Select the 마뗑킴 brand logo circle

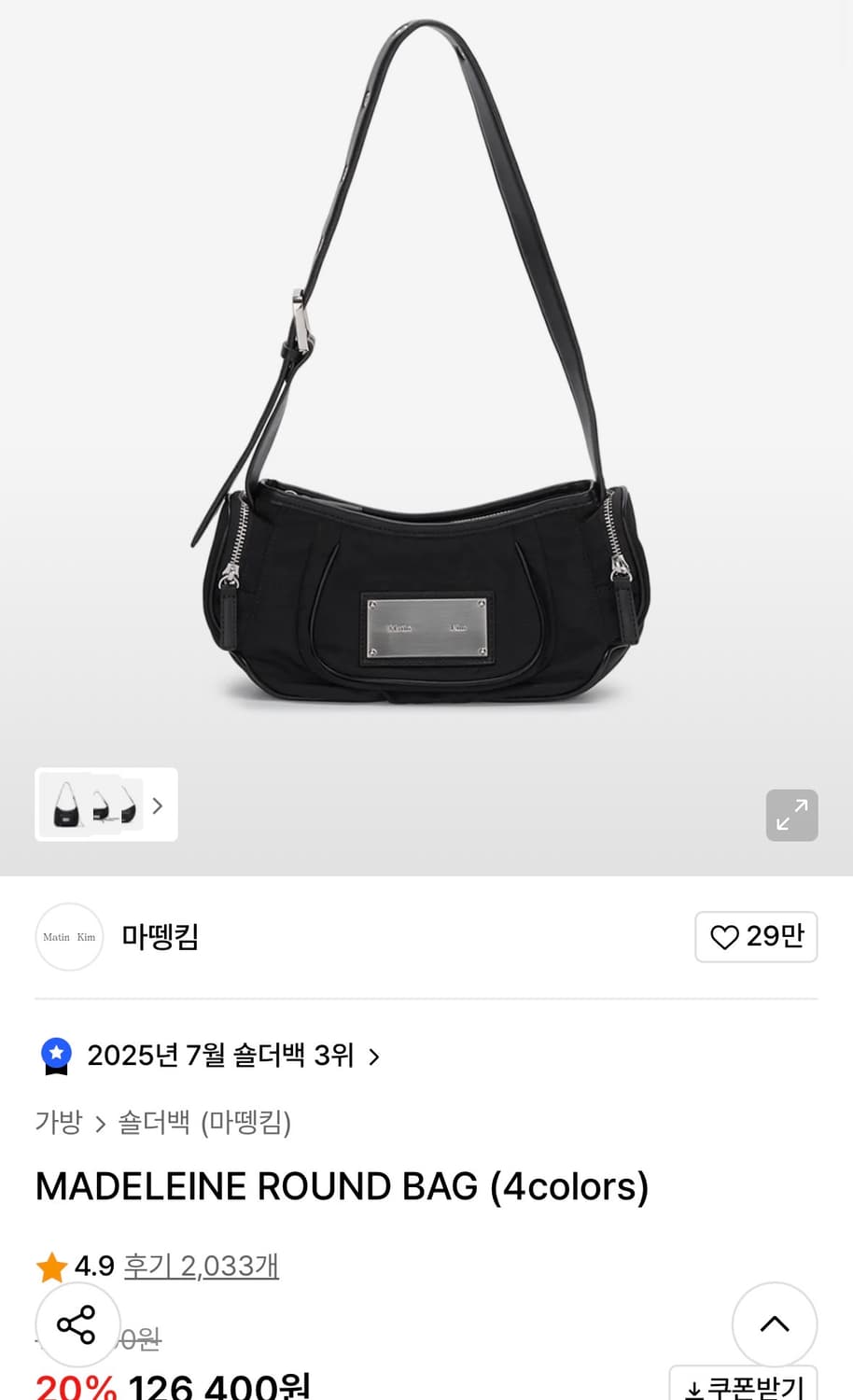[x=69, y=936]
